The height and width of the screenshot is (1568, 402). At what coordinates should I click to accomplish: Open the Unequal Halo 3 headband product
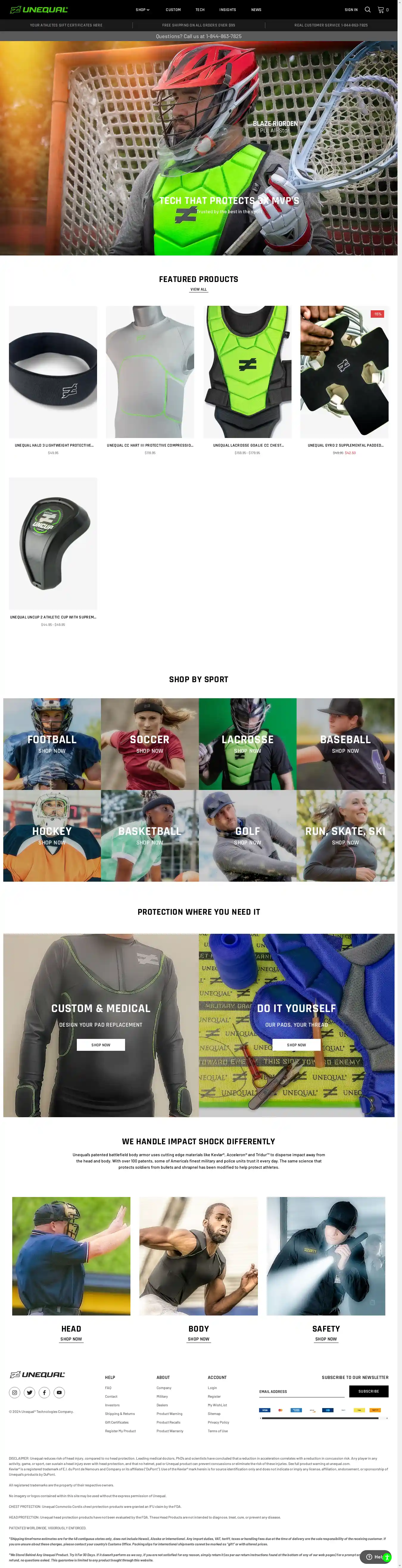(53, 372)
